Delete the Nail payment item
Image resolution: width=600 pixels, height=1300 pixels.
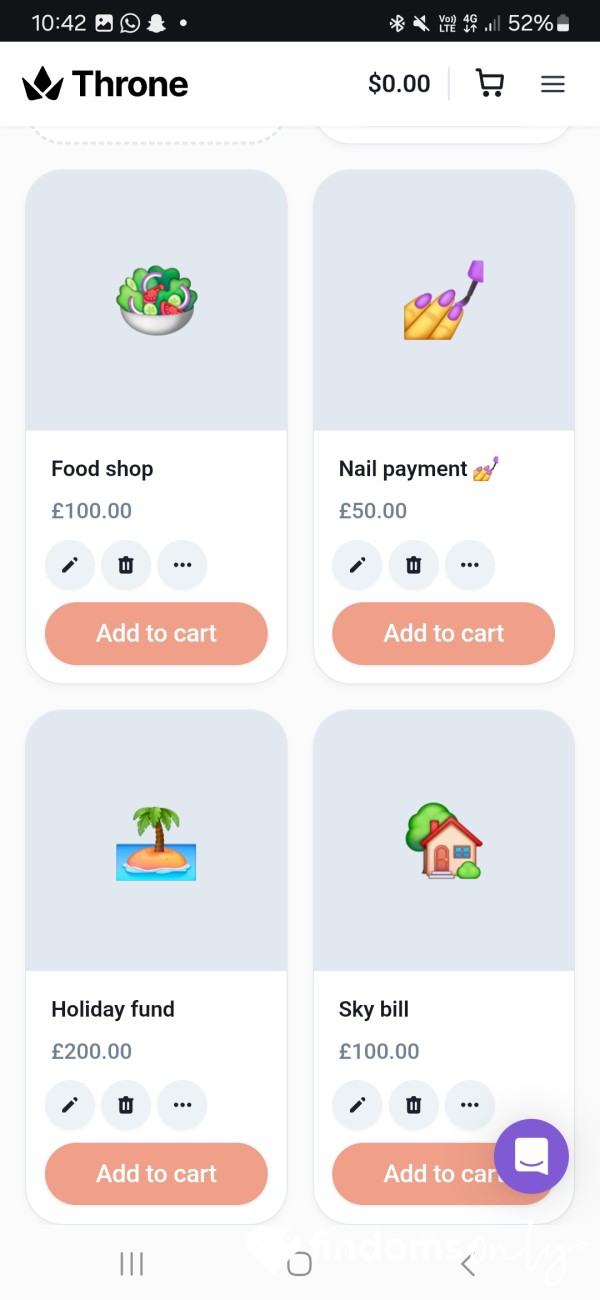pos(413,565)
